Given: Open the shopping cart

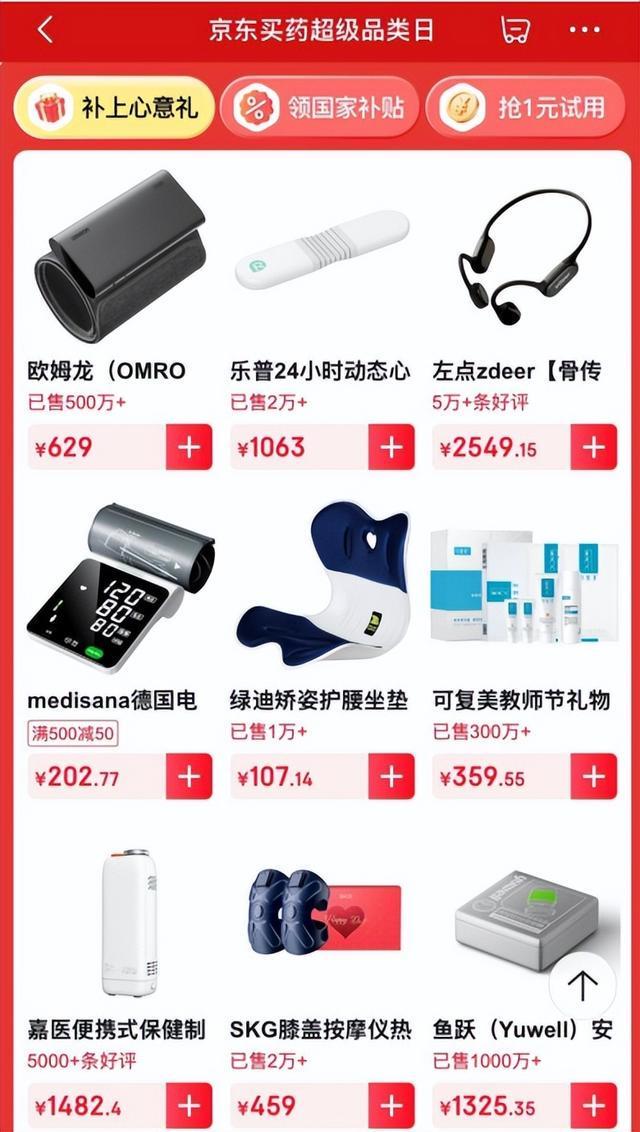Looking at the screenshot, I should (x=515, y=30).
